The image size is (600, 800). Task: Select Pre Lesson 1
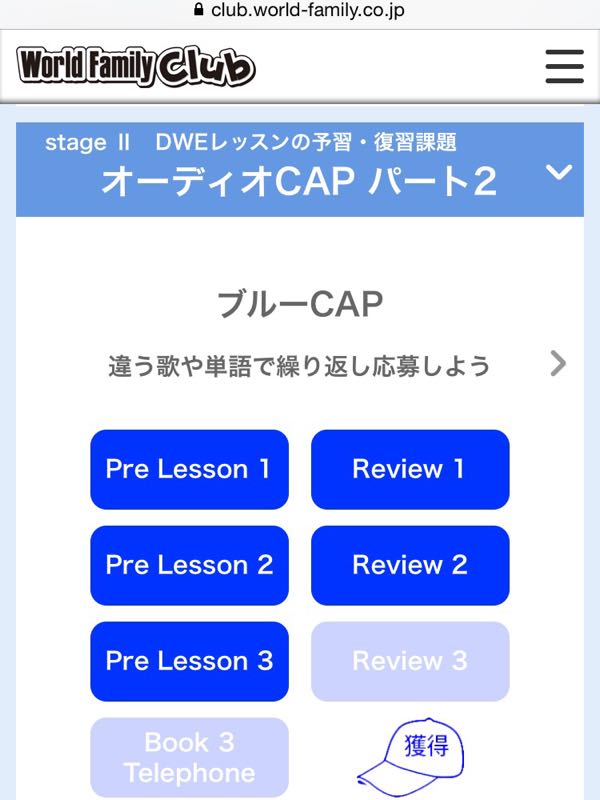(189, 469)
